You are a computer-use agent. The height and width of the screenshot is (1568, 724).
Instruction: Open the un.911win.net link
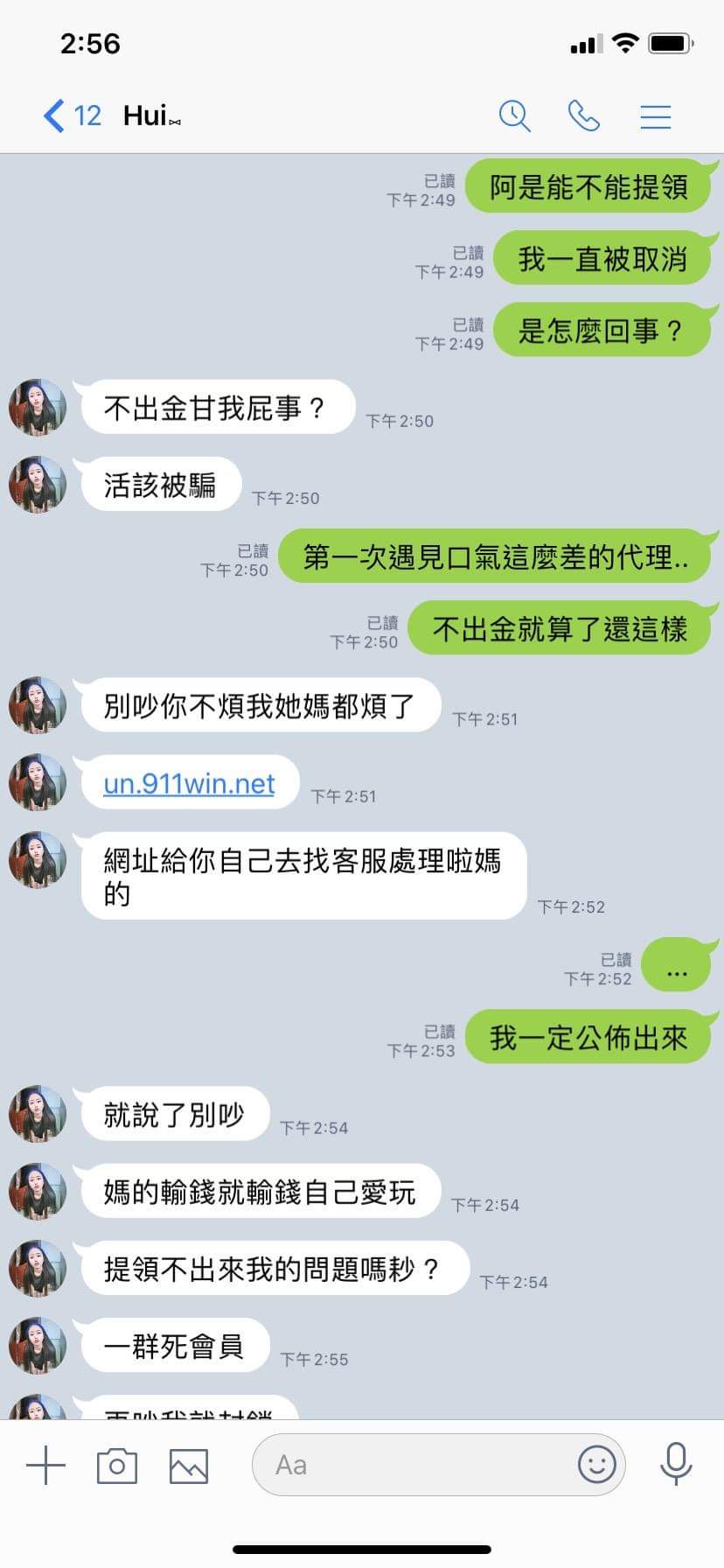189,783
